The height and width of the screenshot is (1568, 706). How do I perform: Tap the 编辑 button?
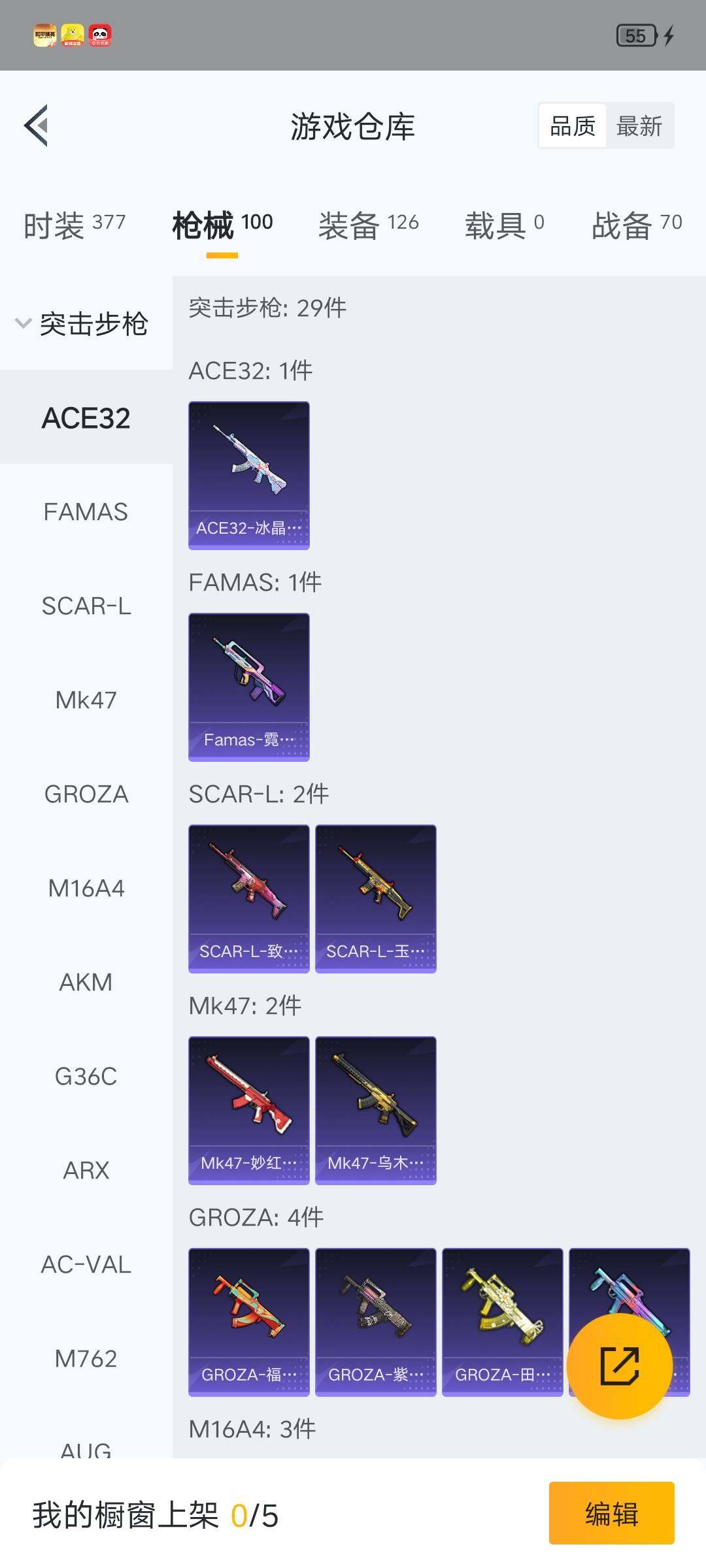click(611, 1513)
